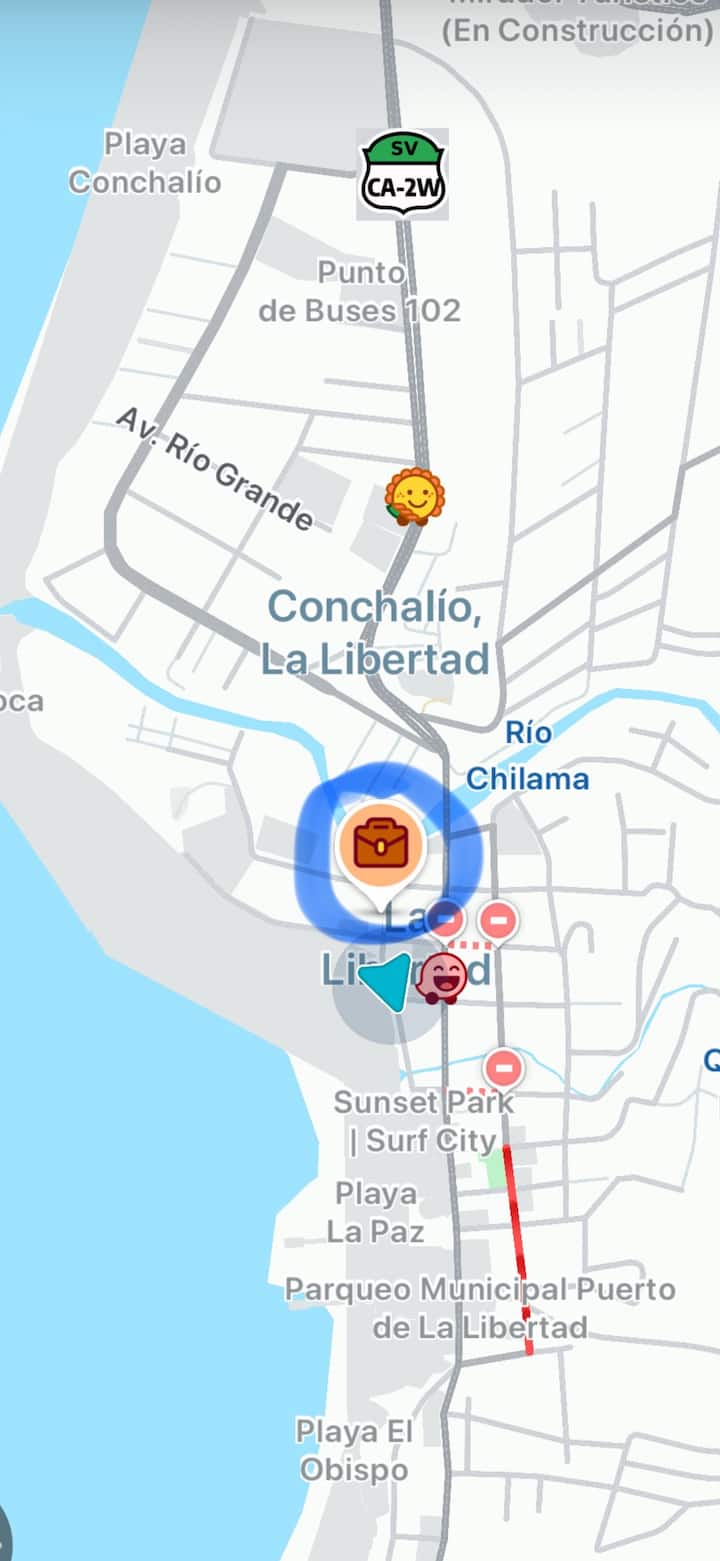
Task: View the road closure marker above Sunset Park
Action: click(x=503, y=1068)
